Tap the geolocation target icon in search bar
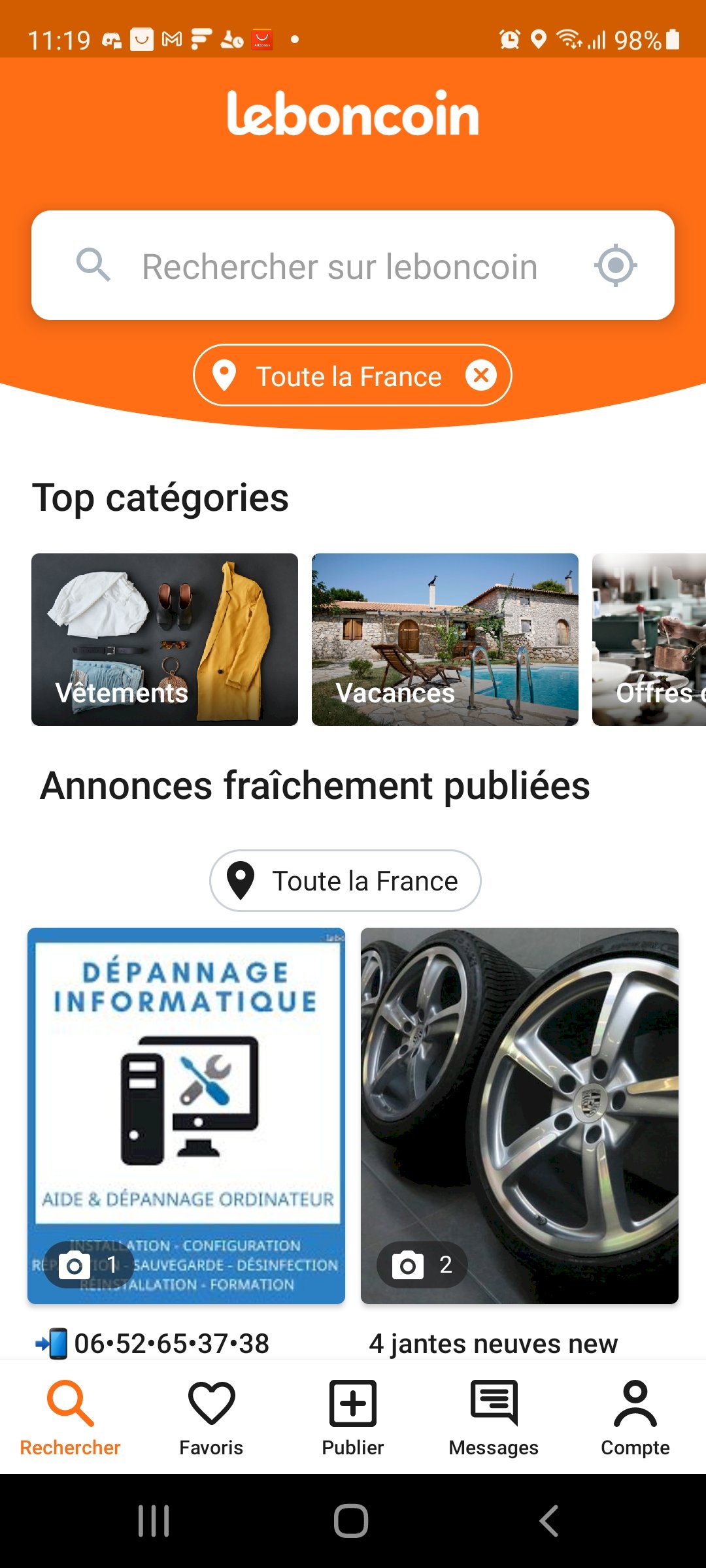The image size is (706, 1568). (615, 265)
